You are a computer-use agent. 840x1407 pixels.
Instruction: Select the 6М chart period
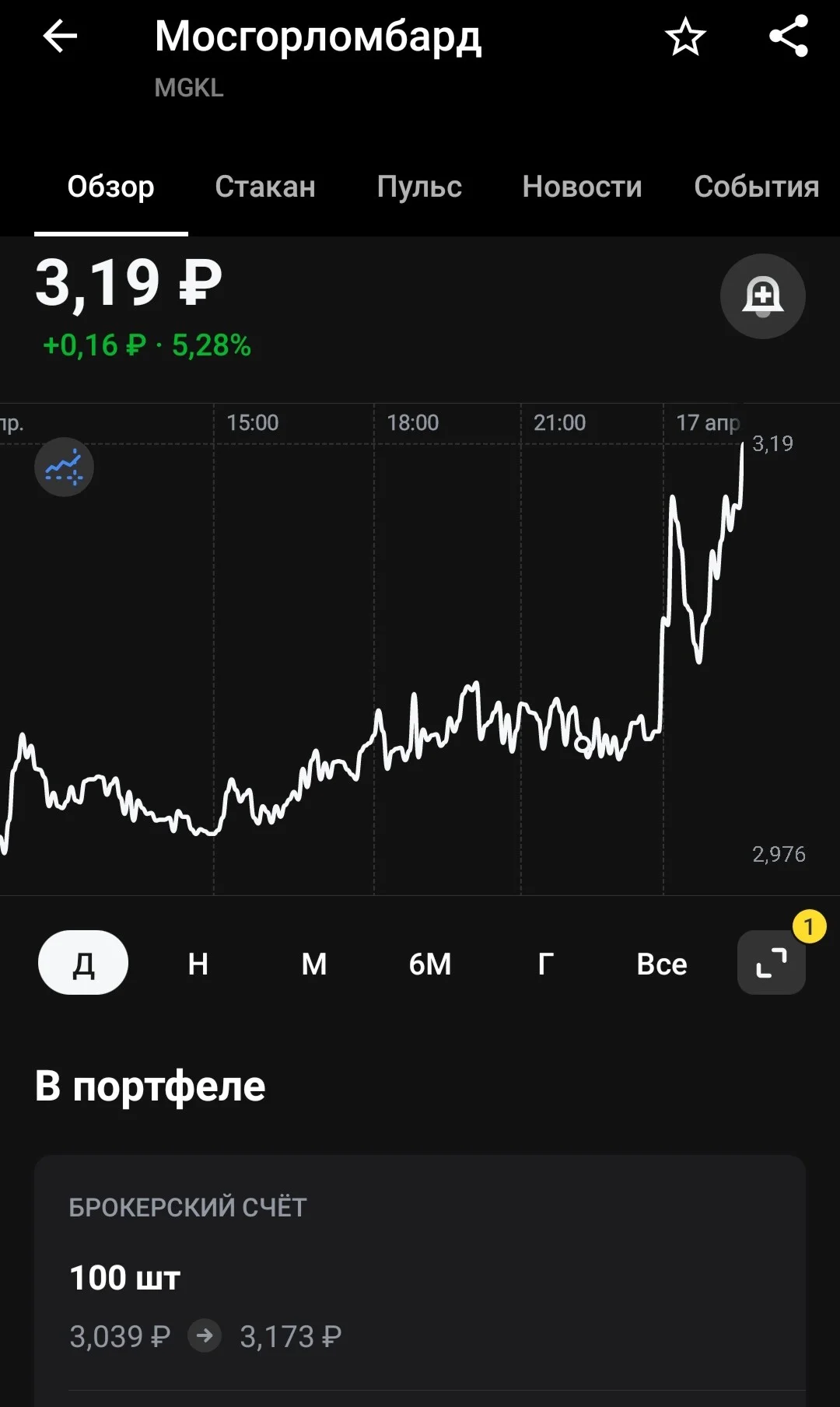click(x=430, y=964)
